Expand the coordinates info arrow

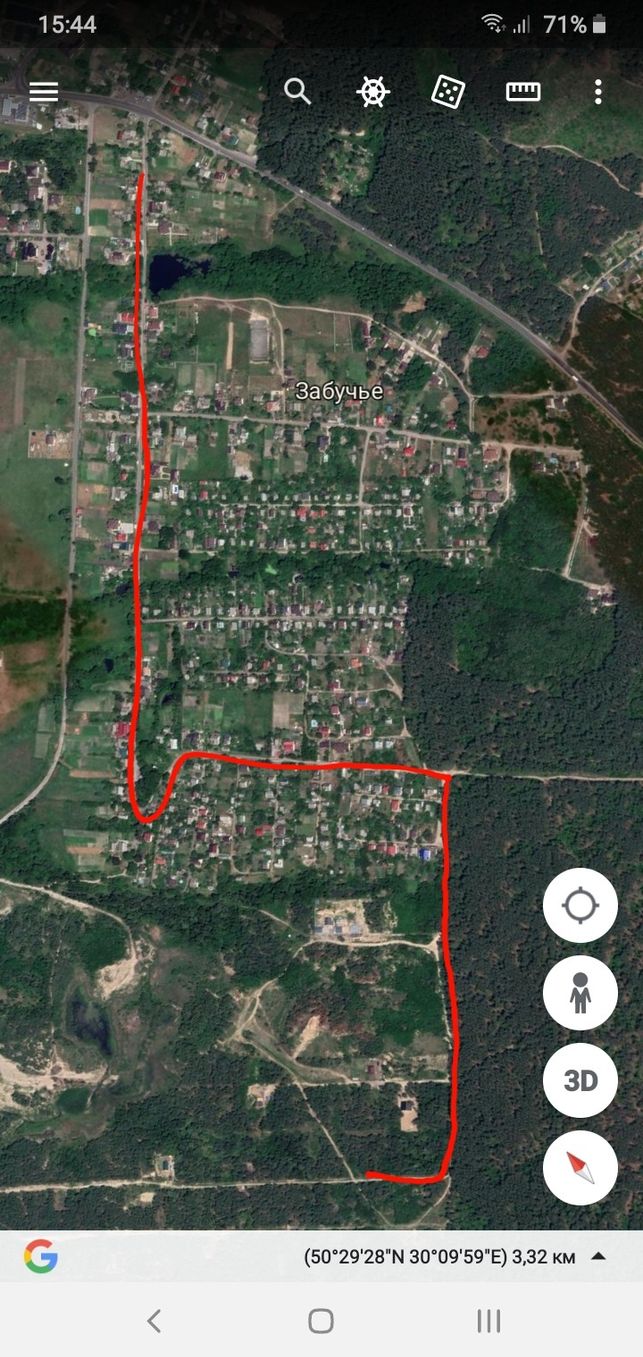(598, 1257)
